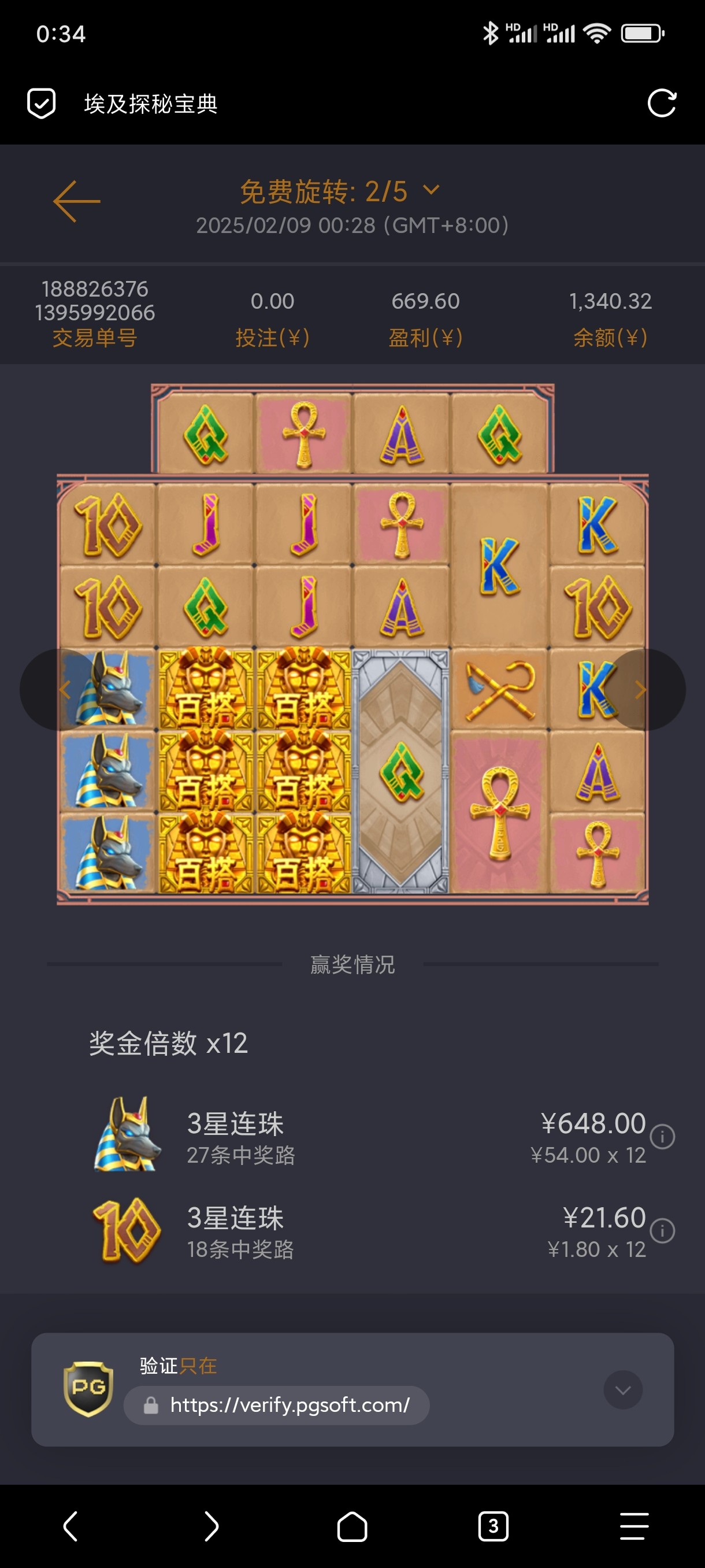Go forward in the browser bottom bar
705x1568 pixels.
(211, 1526)
